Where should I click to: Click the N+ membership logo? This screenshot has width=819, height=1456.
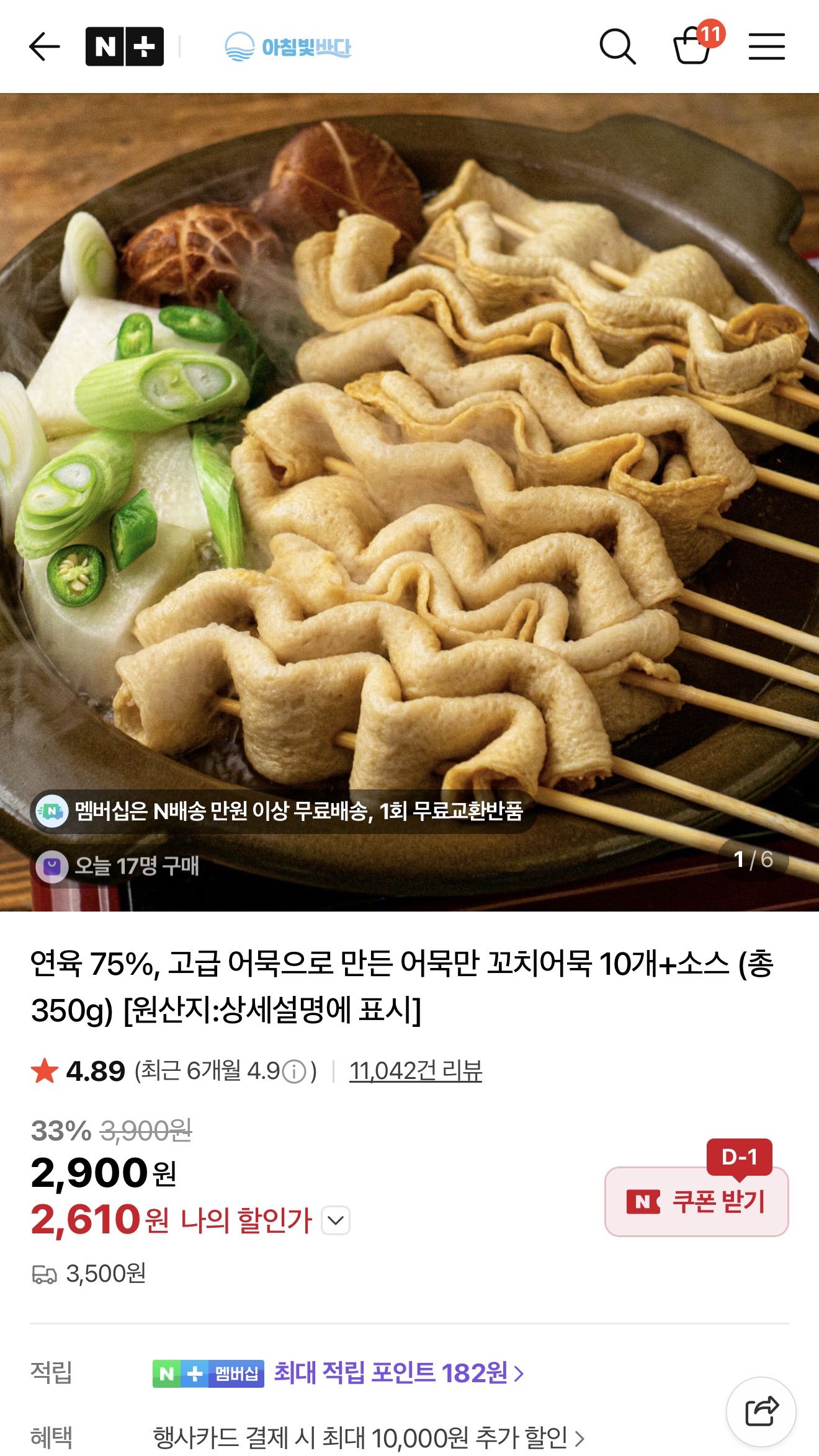(x=125, y=45)
